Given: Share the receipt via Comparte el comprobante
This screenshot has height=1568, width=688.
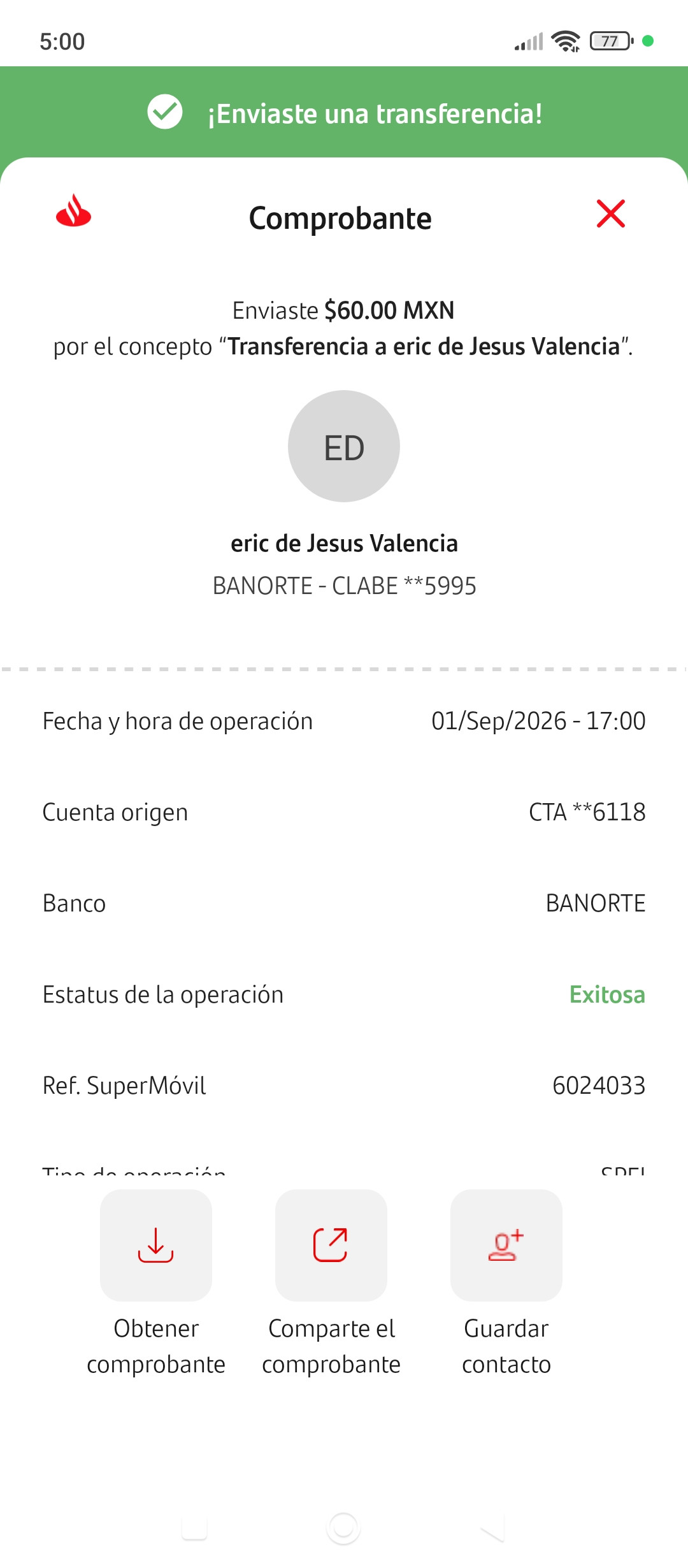Looking at the screenshot, I should [331, 1245].
